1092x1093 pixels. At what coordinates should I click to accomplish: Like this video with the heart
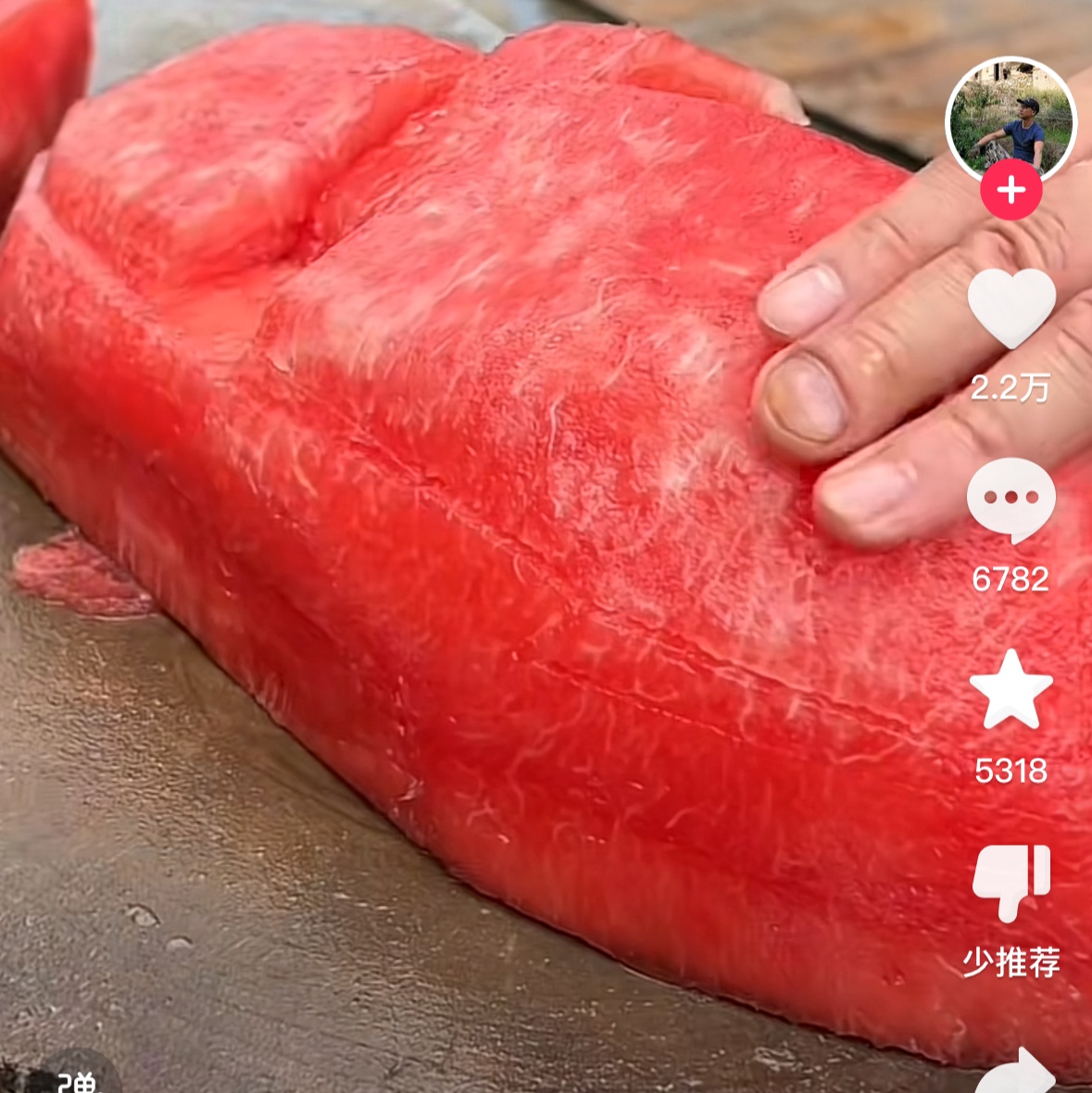tap(1011, 308)
